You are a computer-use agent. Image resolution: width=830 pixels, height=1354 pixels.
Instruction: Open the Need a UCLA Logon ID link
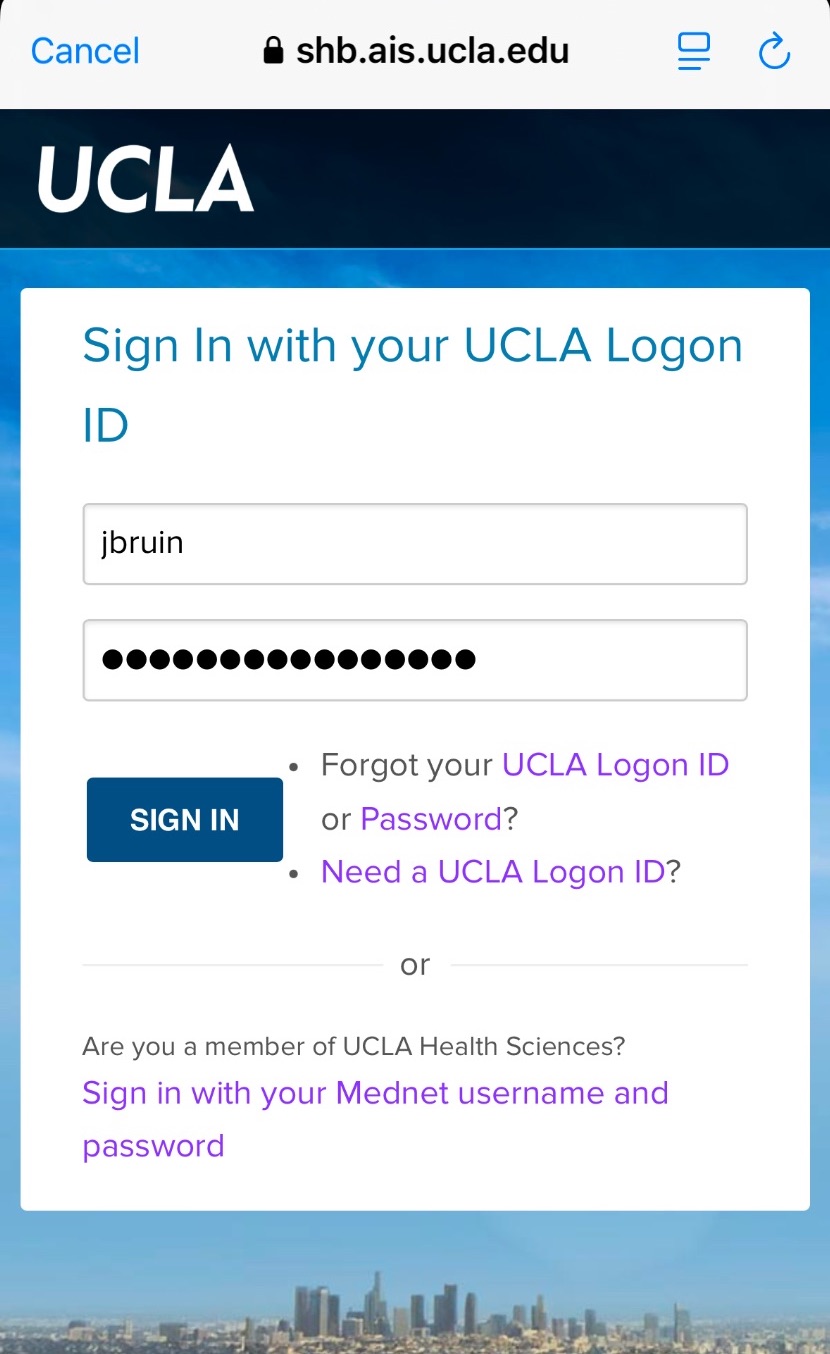point(493,872)
